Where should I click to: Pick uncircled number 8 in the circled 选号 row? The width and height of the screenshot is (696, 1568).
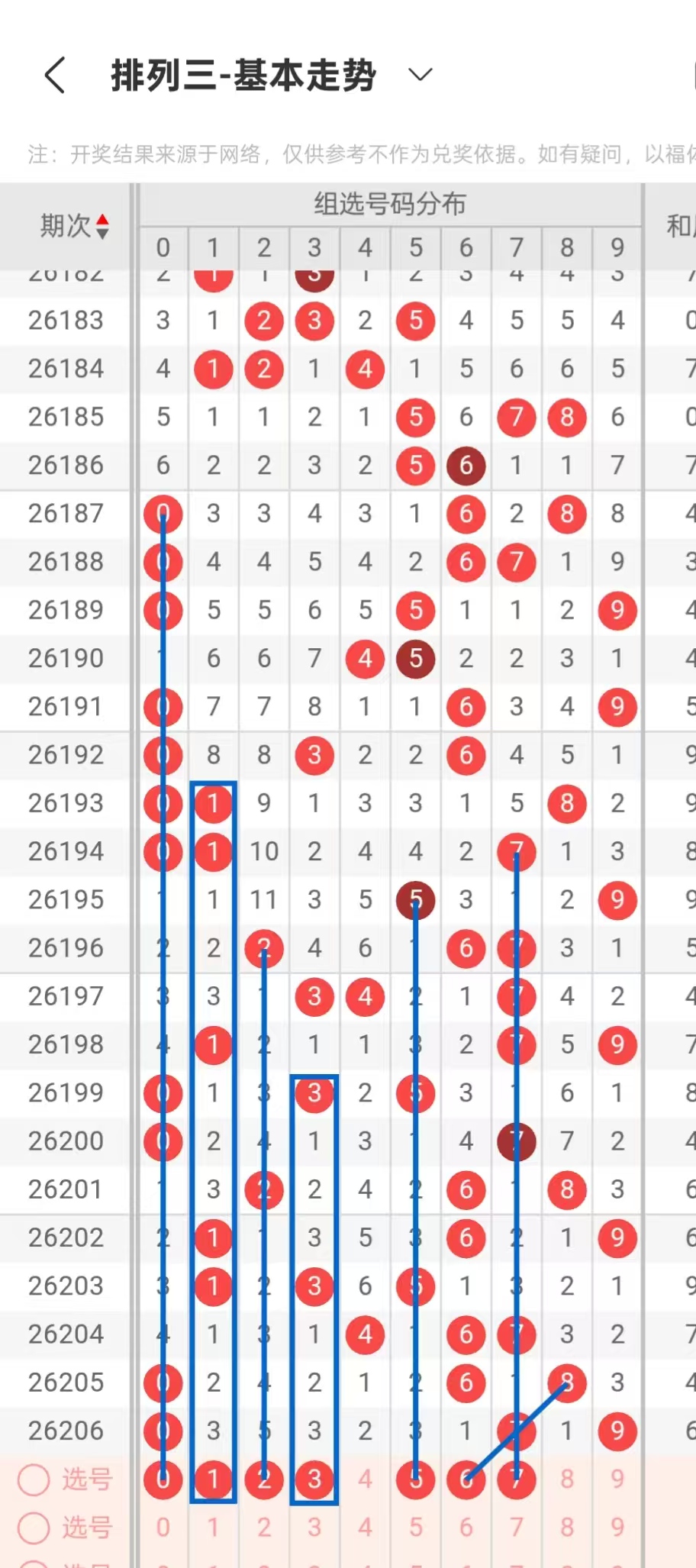click(567, 1479)
